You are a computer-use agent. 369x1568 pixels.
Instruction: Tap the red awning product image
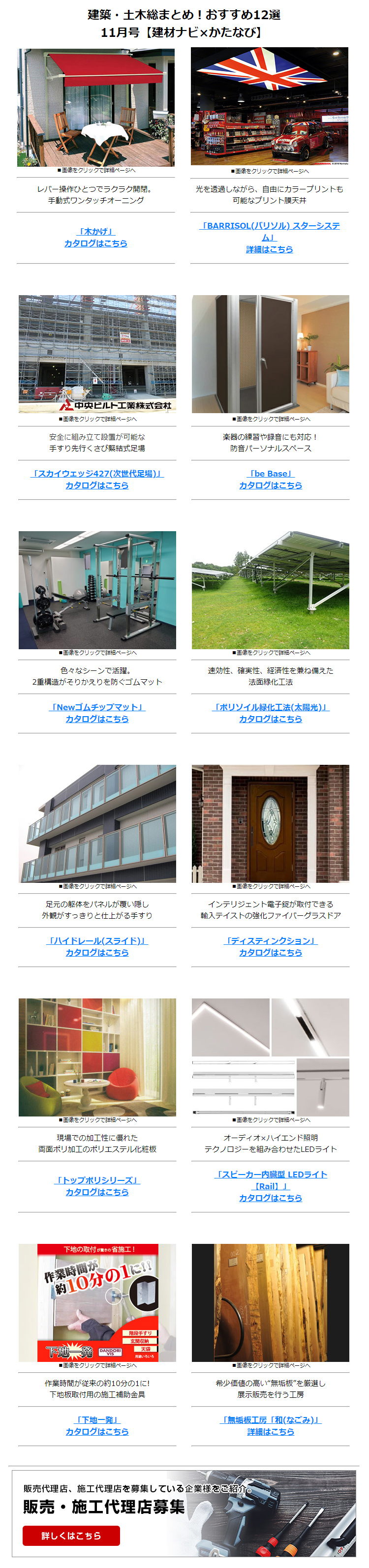click(x=96, y=108)
